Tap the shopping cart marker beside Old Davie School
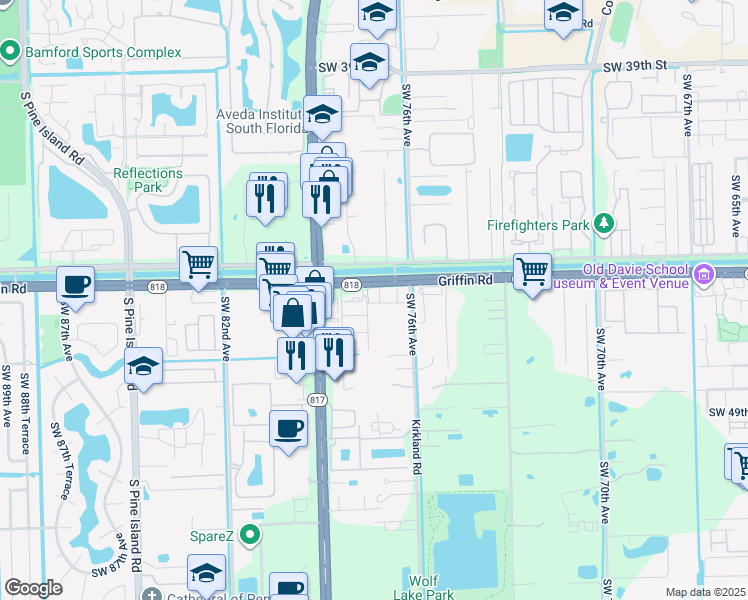 [532, 270]
